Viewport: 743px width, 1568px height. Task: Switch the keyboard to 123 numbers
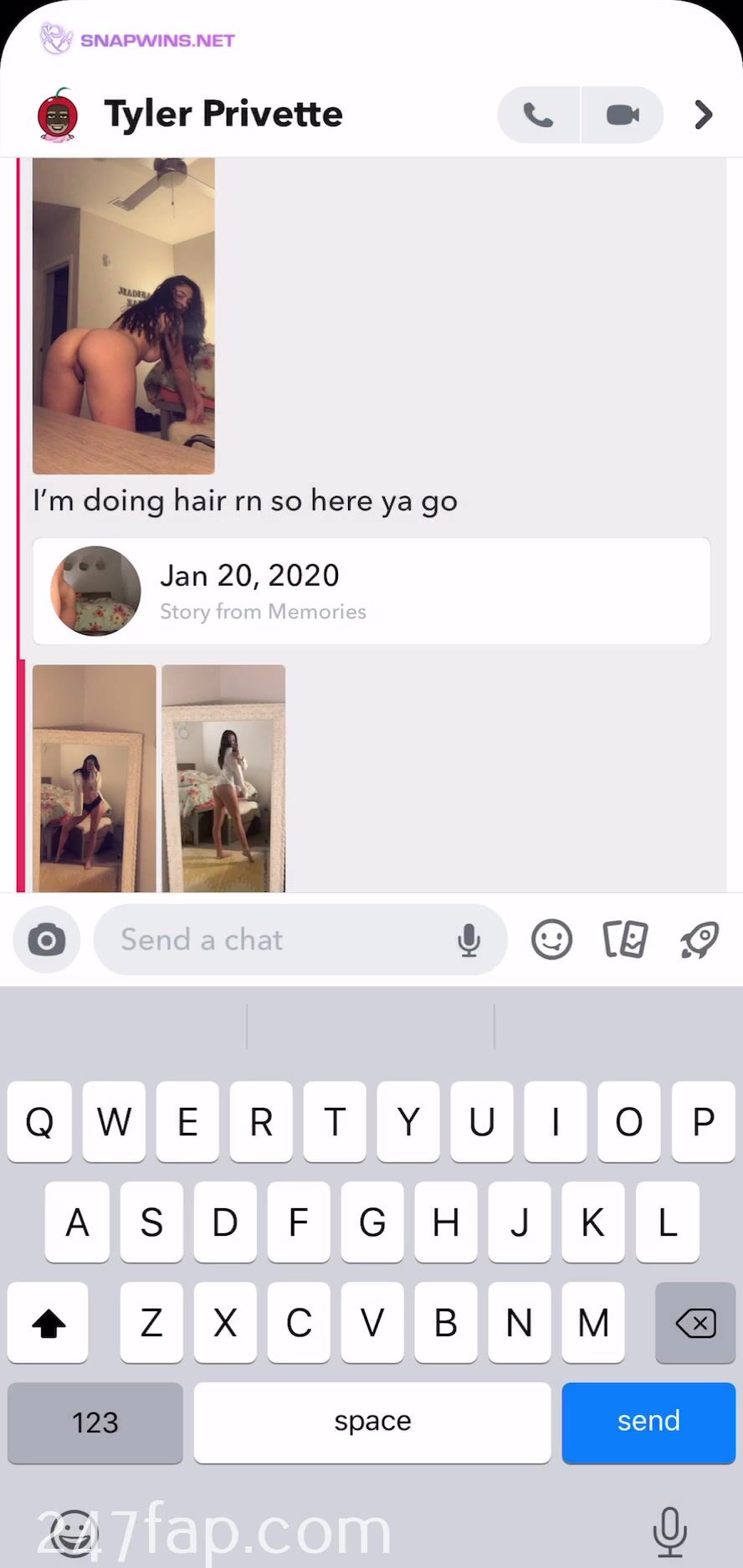[x=95, y=1422]
